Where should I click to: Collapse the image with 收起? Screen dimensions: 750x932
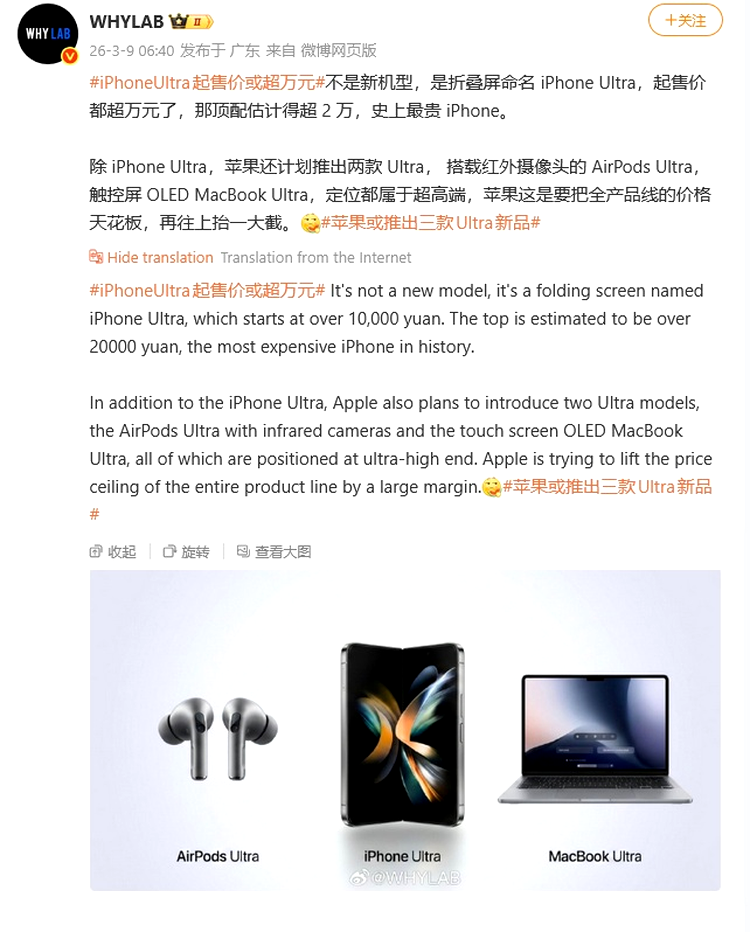113,551
